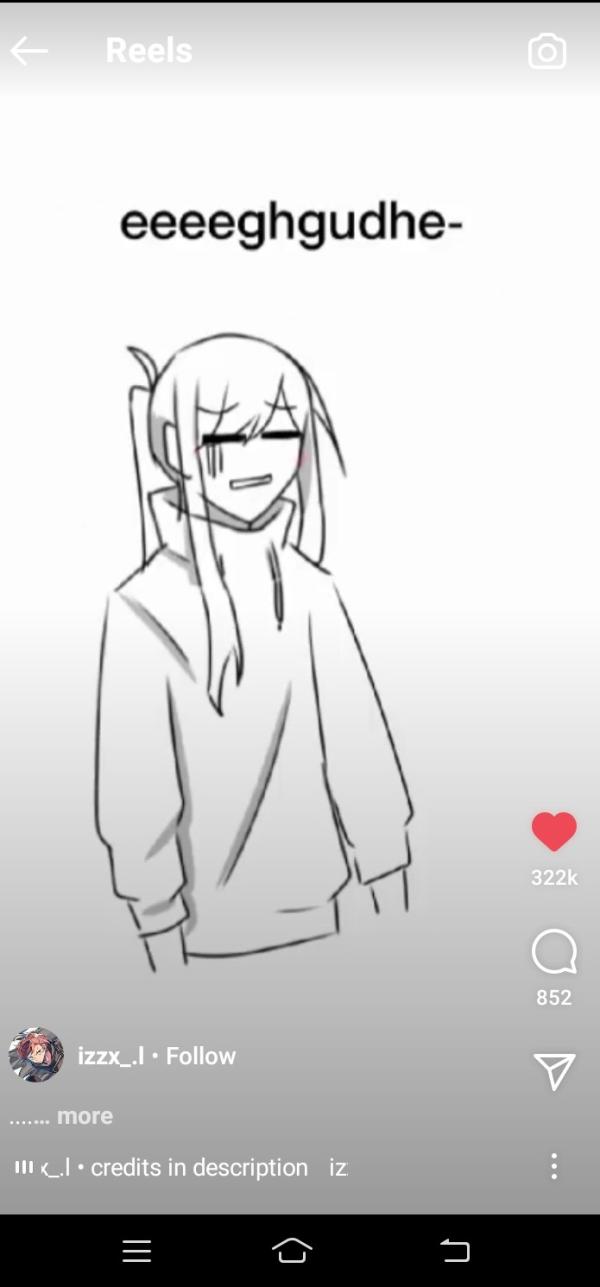Open the camera to create a reel

point(547,52)
